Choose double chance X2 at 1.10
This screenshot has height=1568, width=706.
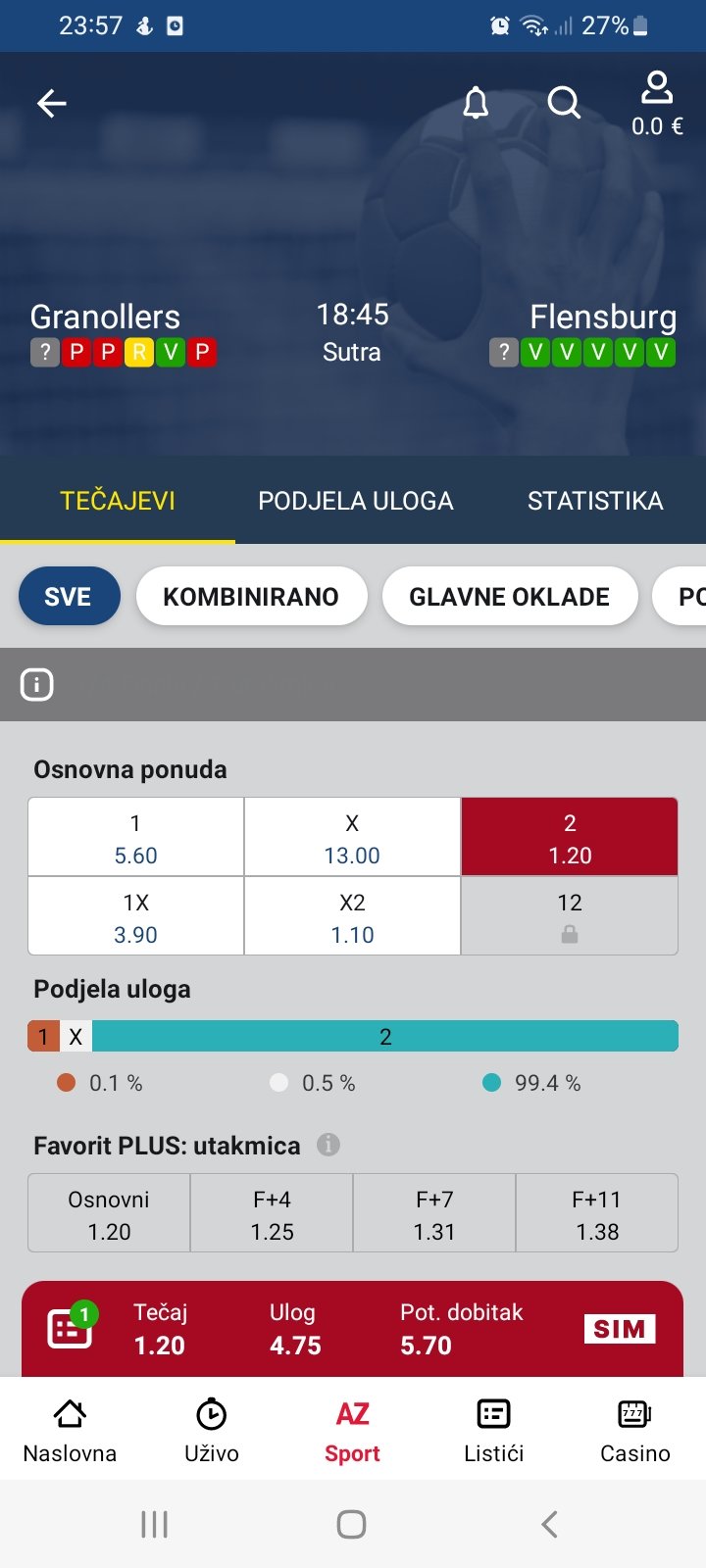(352, 916)
